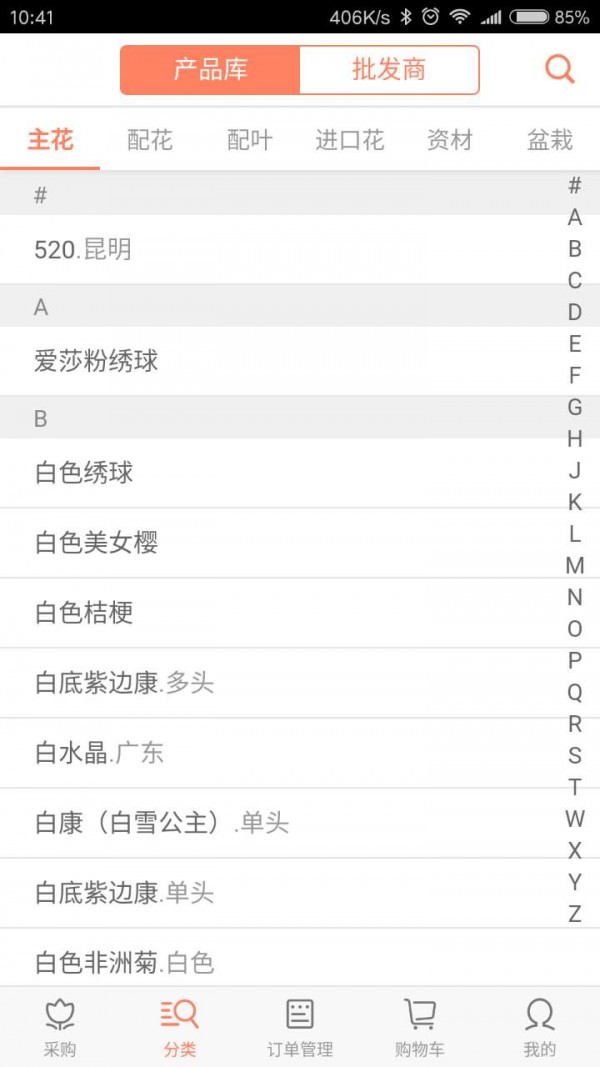Open the 配叶 tab
Image resolution: width=600 pixels, height=1067 pixels.
(250, 140)
